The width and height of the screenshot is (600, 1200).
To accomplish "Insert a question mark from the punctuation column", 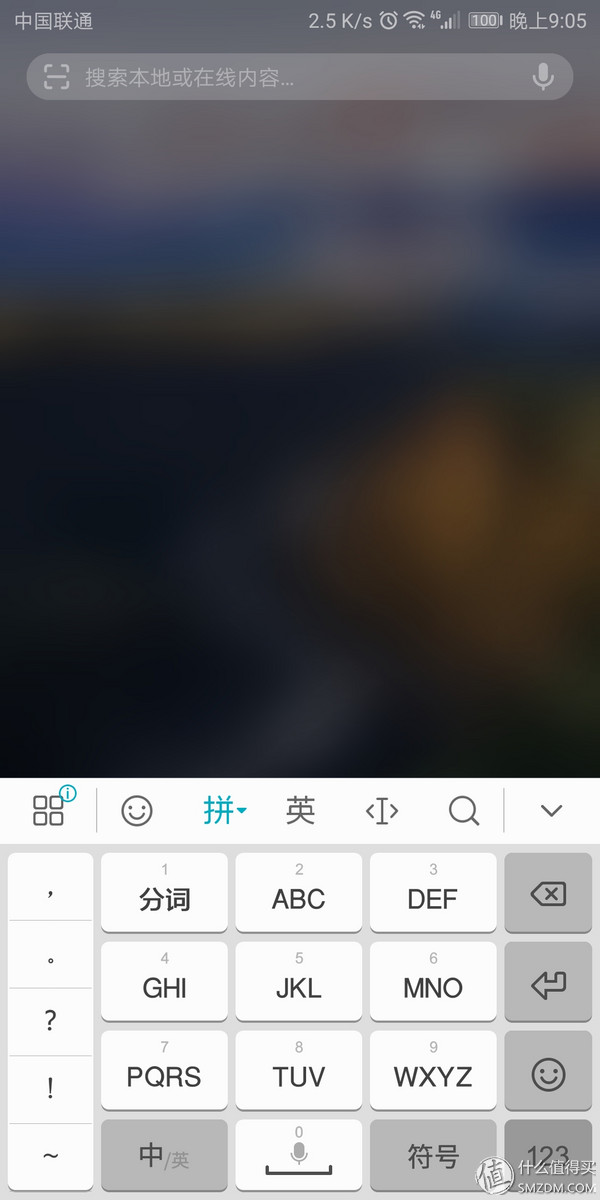I will (51, 1021).
